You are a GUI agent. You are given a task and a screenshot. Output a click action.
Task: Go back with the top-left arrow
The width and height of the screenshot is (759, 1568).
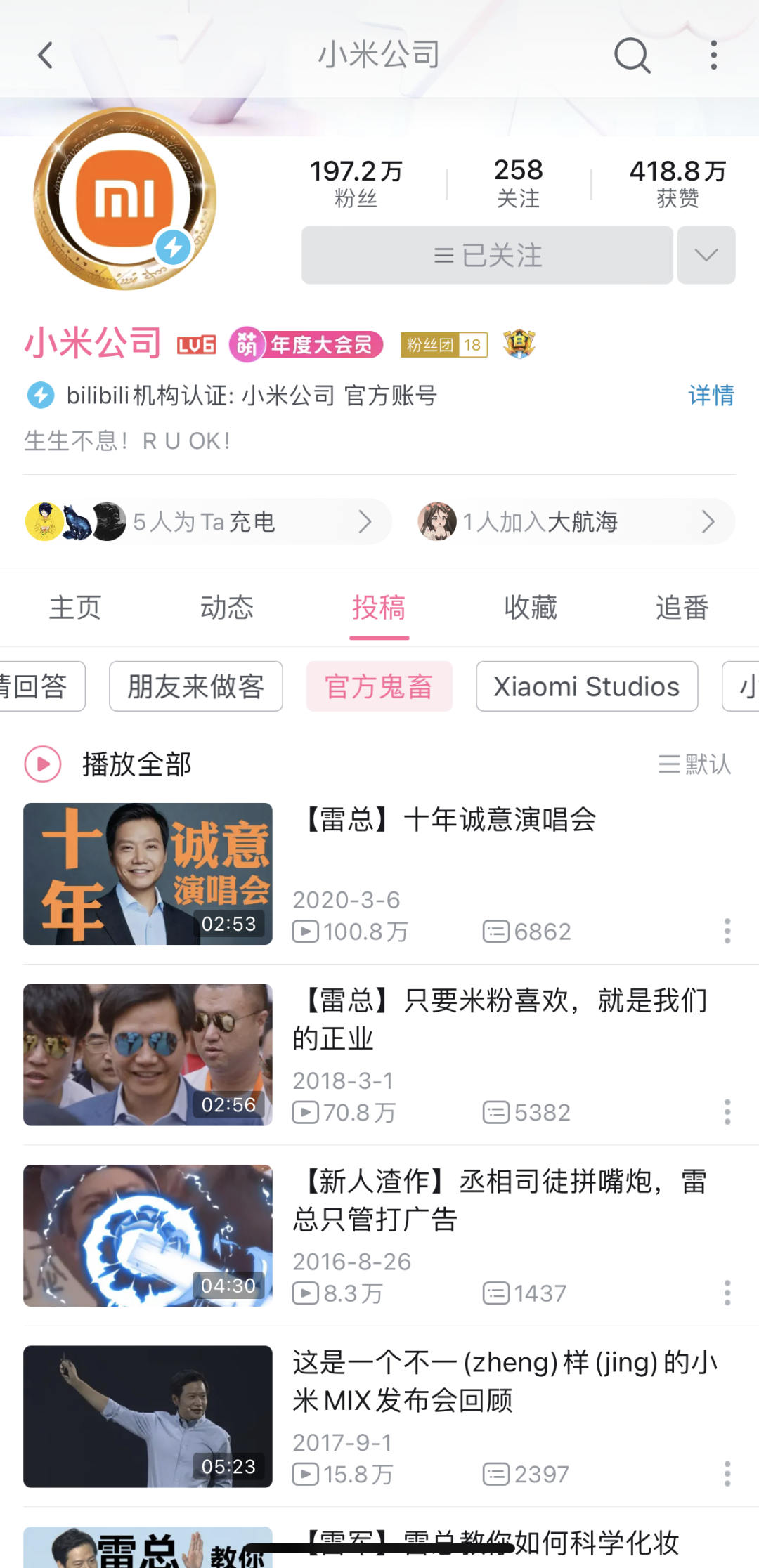[46, 55]
